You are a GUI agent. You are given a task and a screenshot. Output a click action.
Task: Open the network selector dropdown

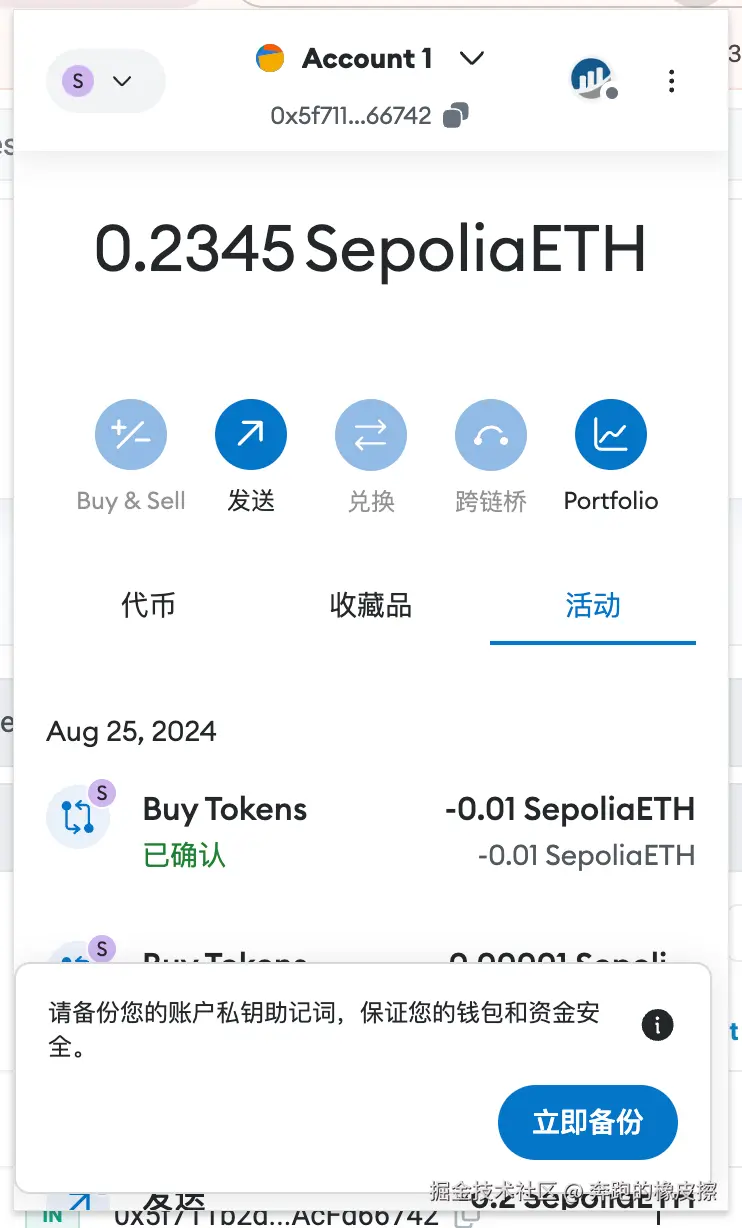[105, 81]
